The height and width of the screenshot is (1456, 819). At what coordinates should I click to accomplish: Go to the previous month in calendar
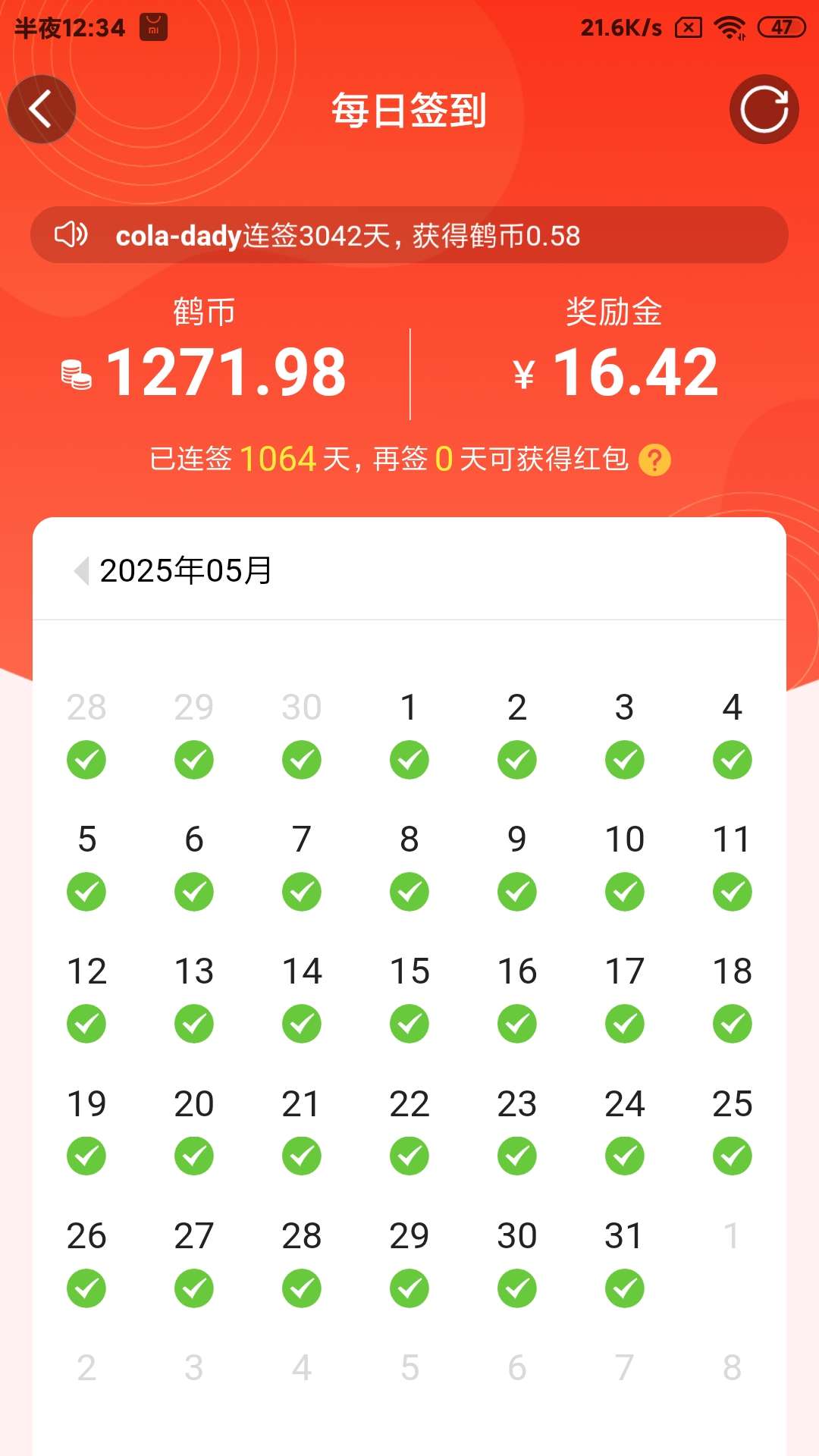tap(81, 570)
